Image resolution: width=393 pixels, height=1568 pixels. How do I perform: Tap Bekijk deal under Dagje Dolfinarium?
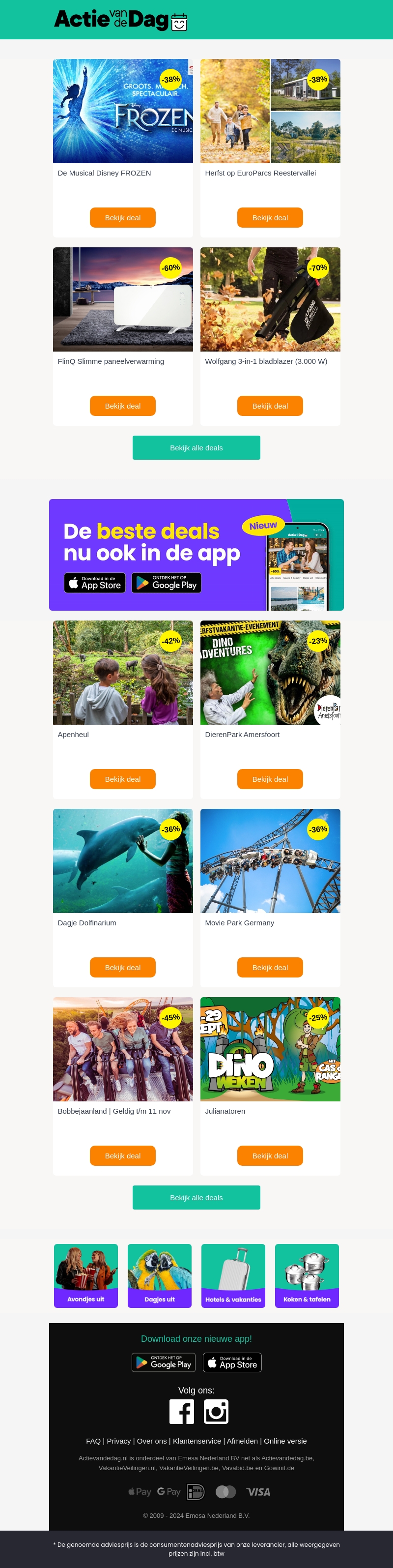point(122,967)
